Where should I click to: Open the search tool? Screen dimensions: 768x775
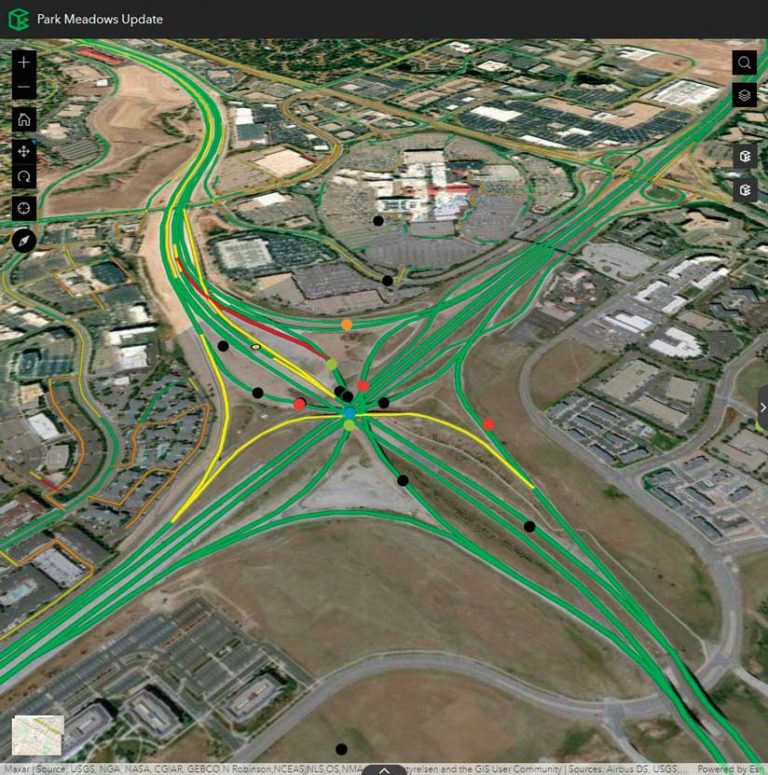744,63
